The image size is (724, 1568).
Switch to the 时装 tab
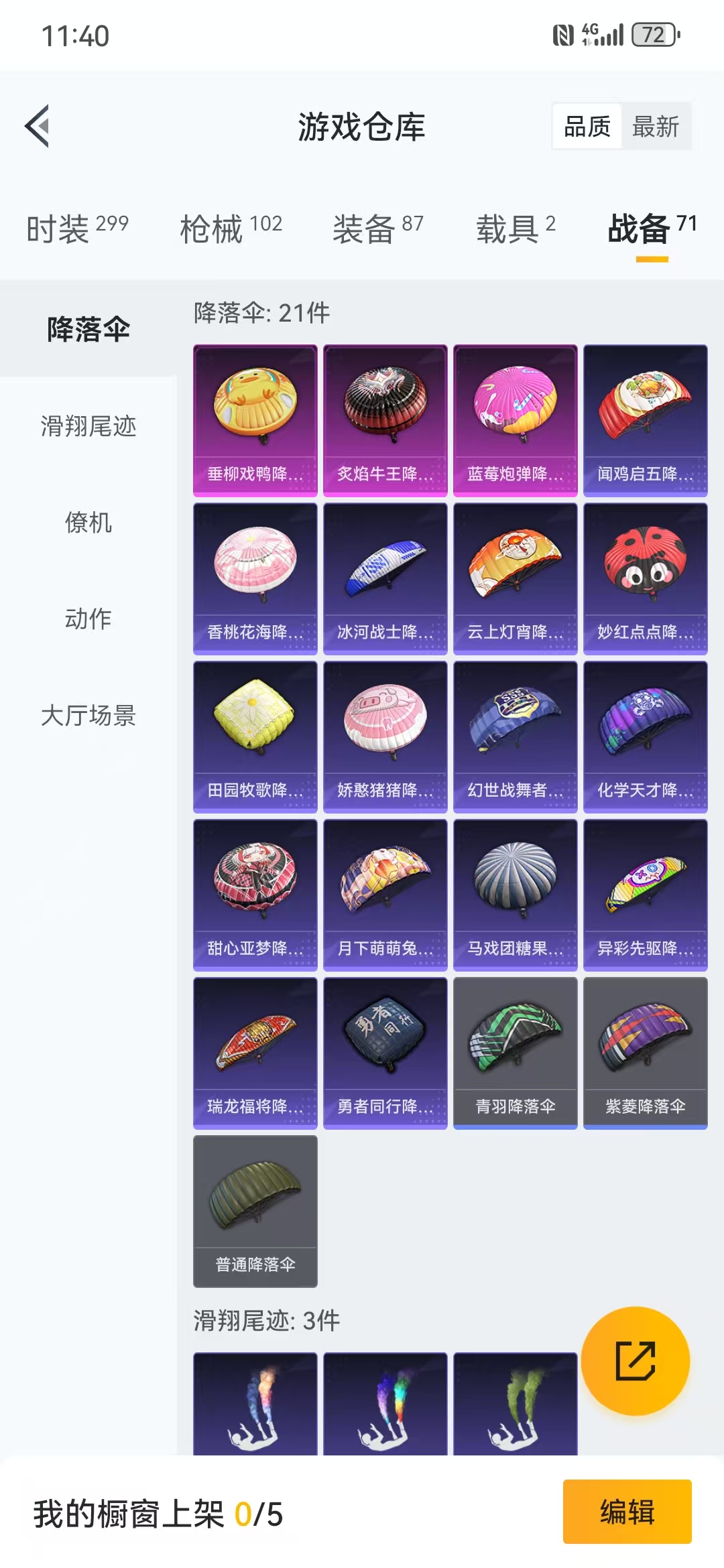tap(77, 229)
